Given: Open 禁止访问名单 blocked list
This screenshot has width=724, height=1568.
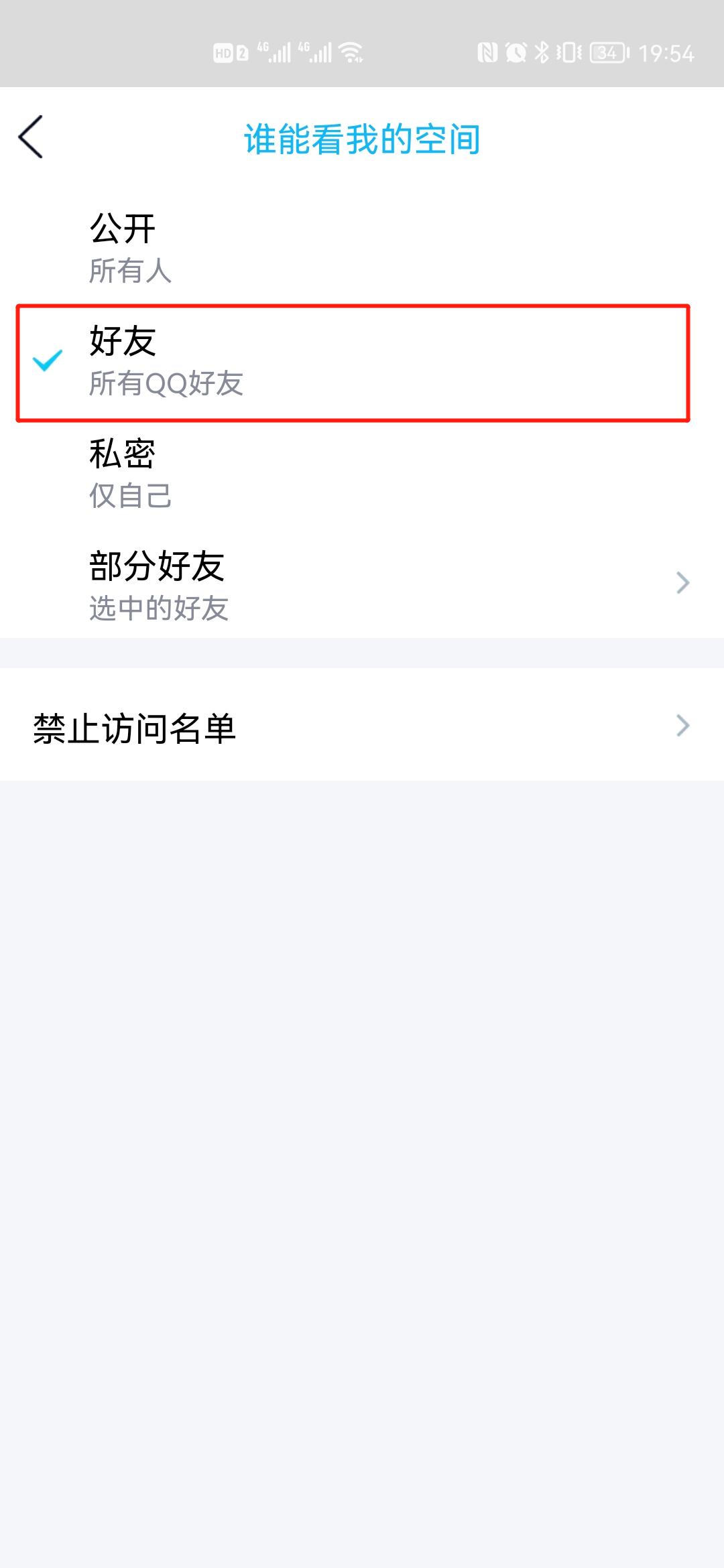Looking at the screenshot, I should [362, 726].
